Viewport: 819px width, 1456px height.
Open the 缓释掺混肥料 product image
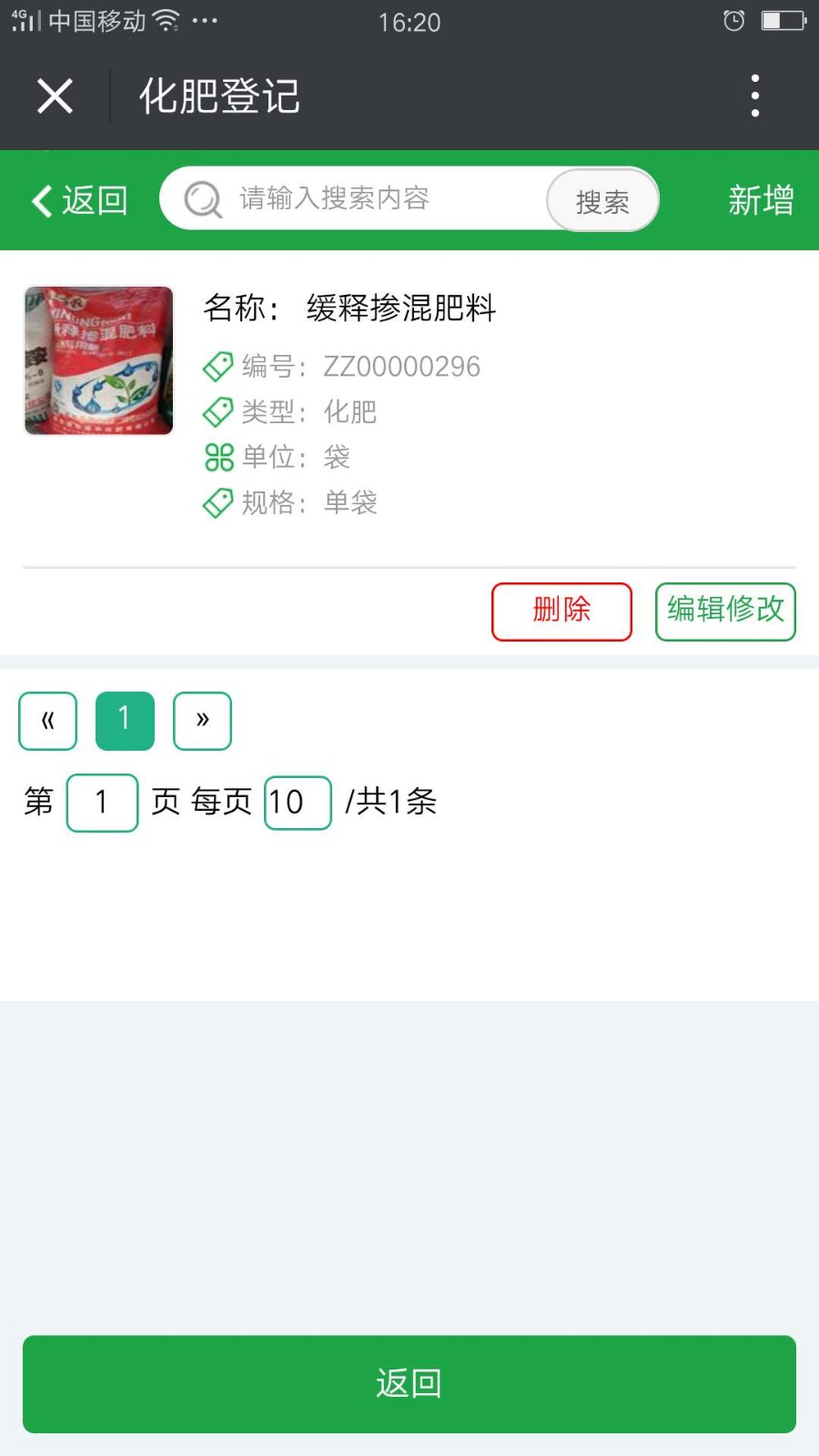pos(99,360)
